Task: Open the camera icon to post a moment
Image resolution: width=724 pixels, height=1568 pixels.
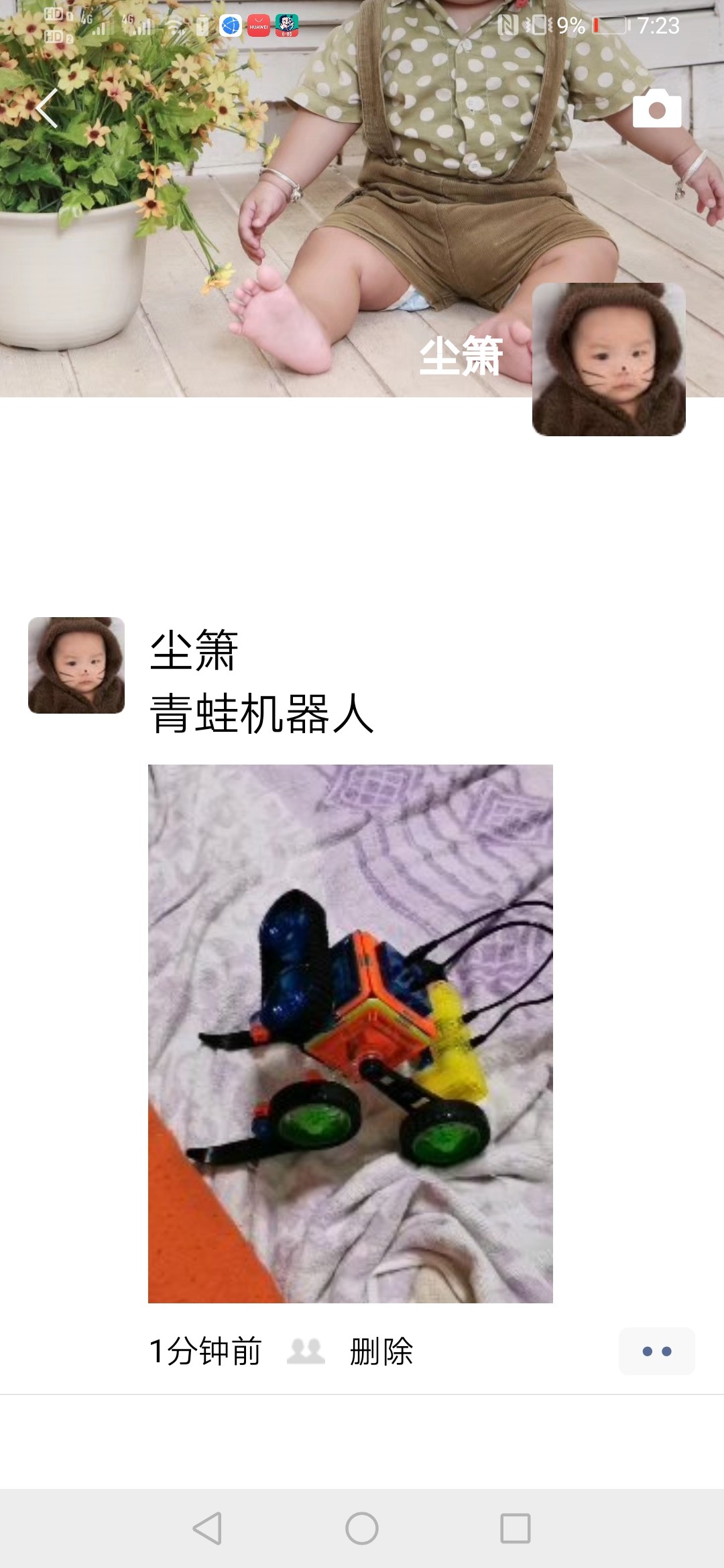Action: pyautogui.click(x=657, y=109)
